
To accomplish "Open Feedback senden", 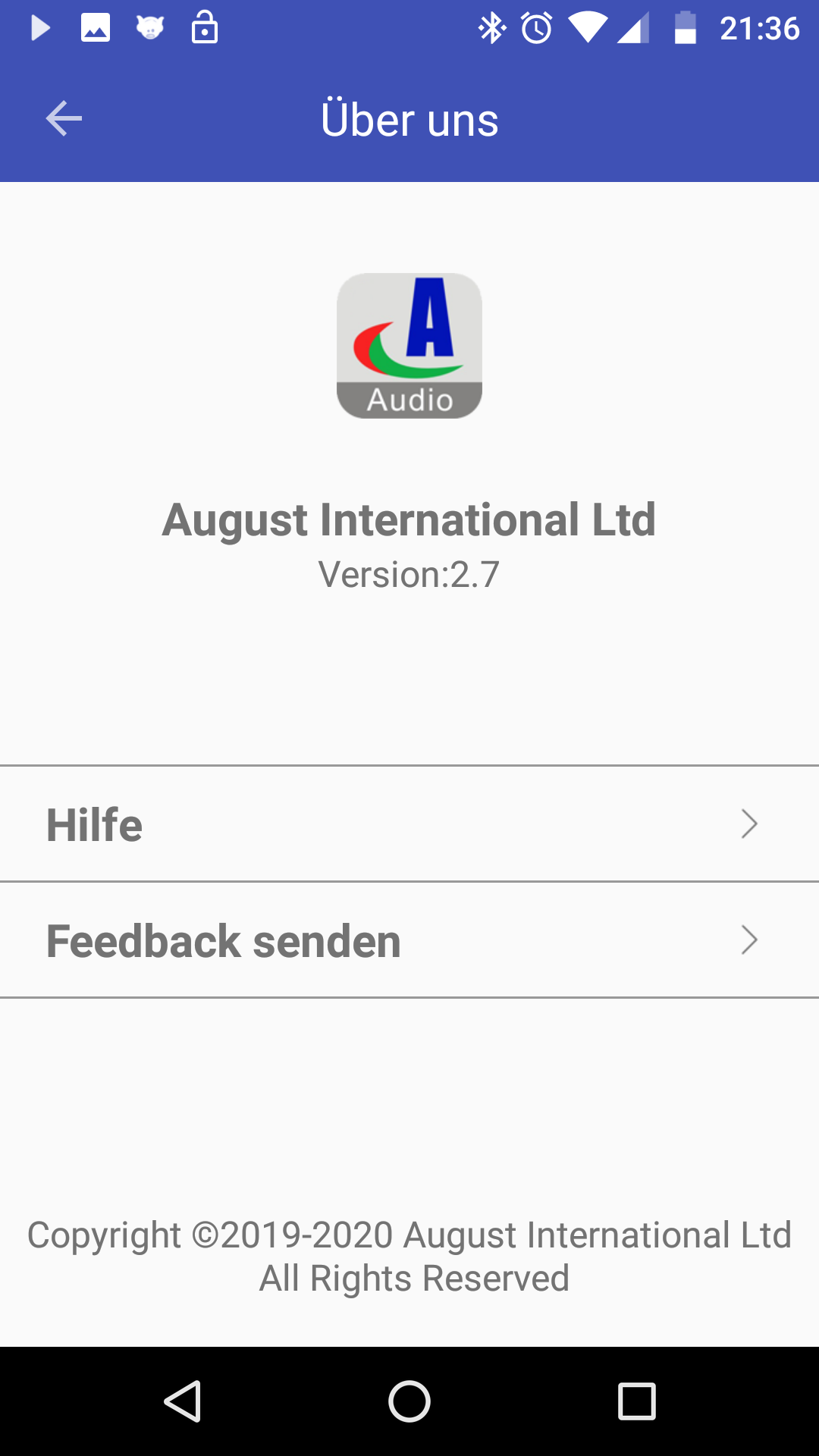I will (409, 940).
